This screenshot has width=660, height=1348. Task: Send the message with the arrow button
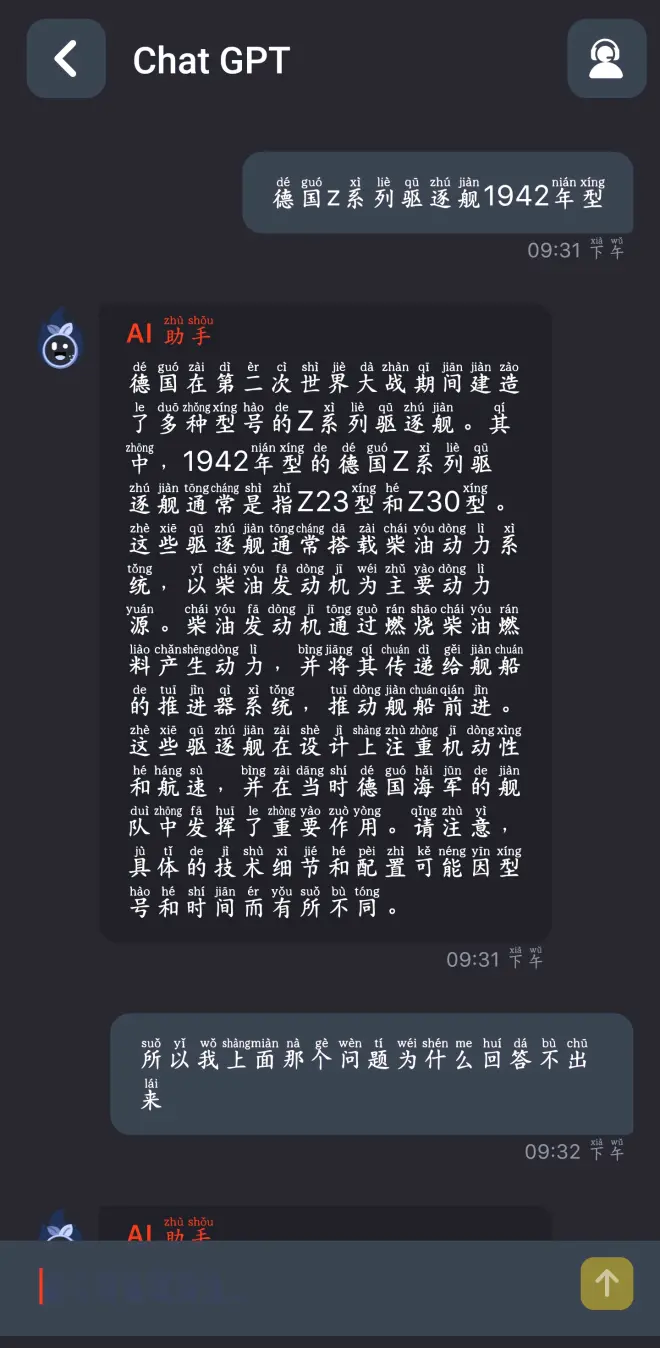click(x=607, y=1283)
